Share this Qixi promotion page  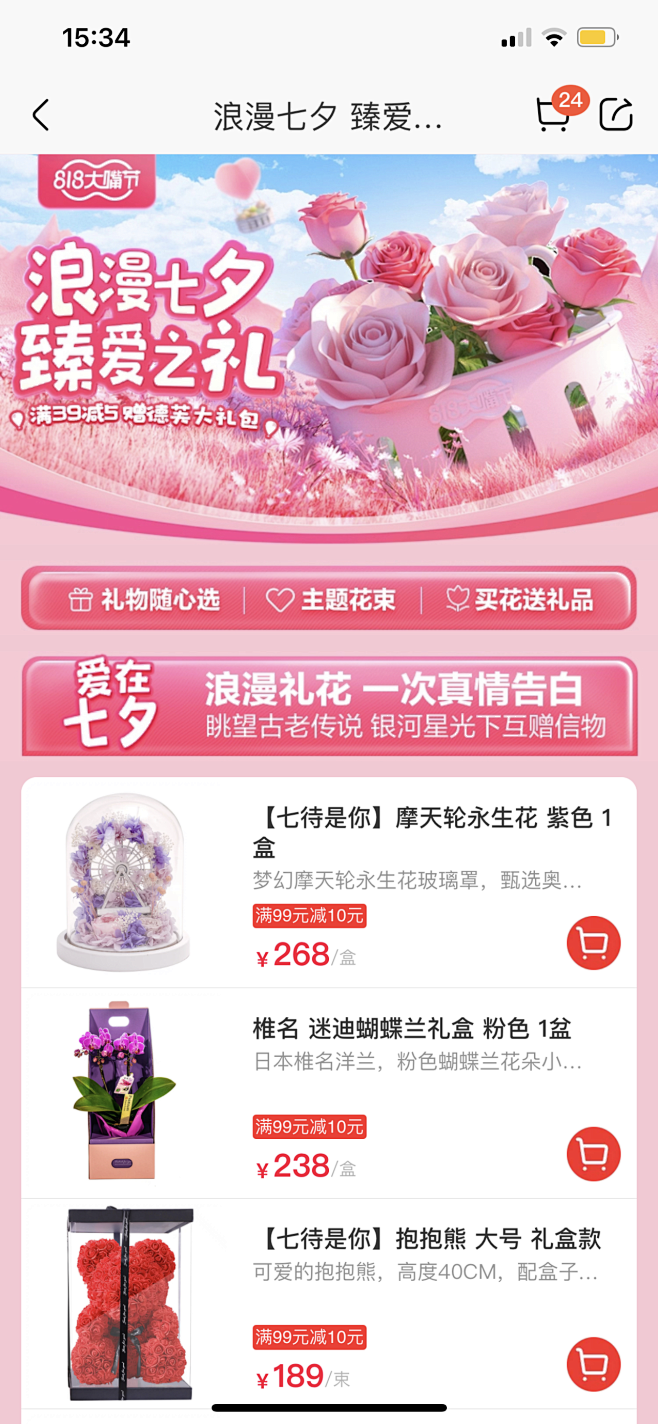click(x=616, y=115)
